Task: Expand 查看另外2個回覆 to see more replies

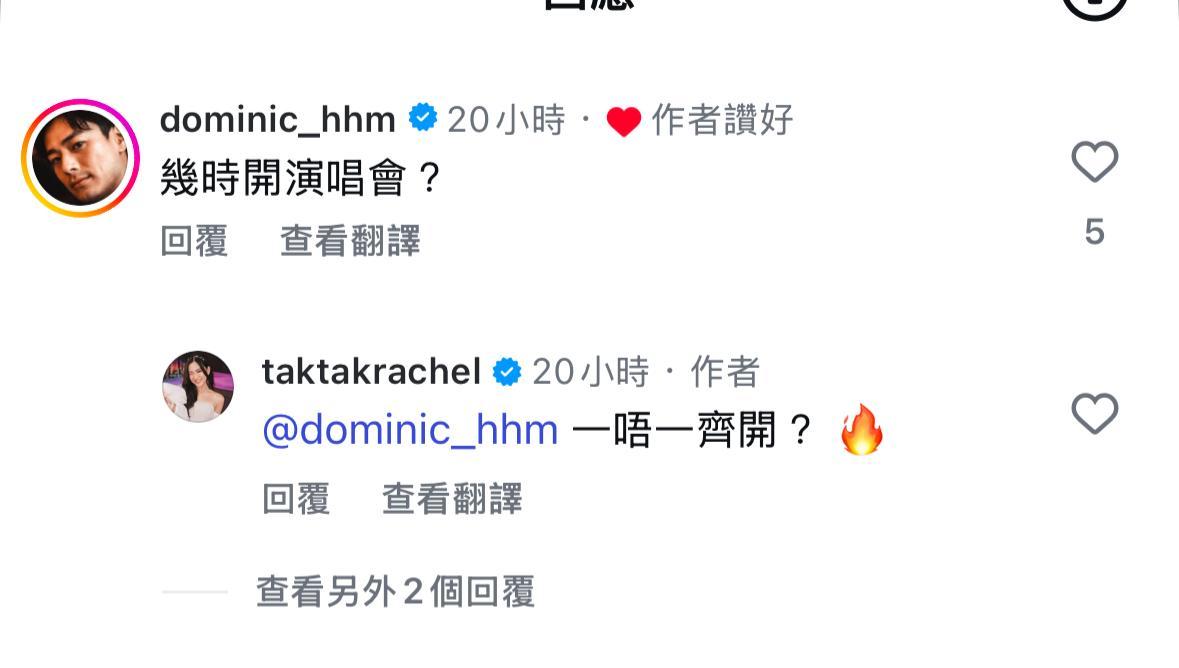Action: pyautogui.click(x=395, y=592)
